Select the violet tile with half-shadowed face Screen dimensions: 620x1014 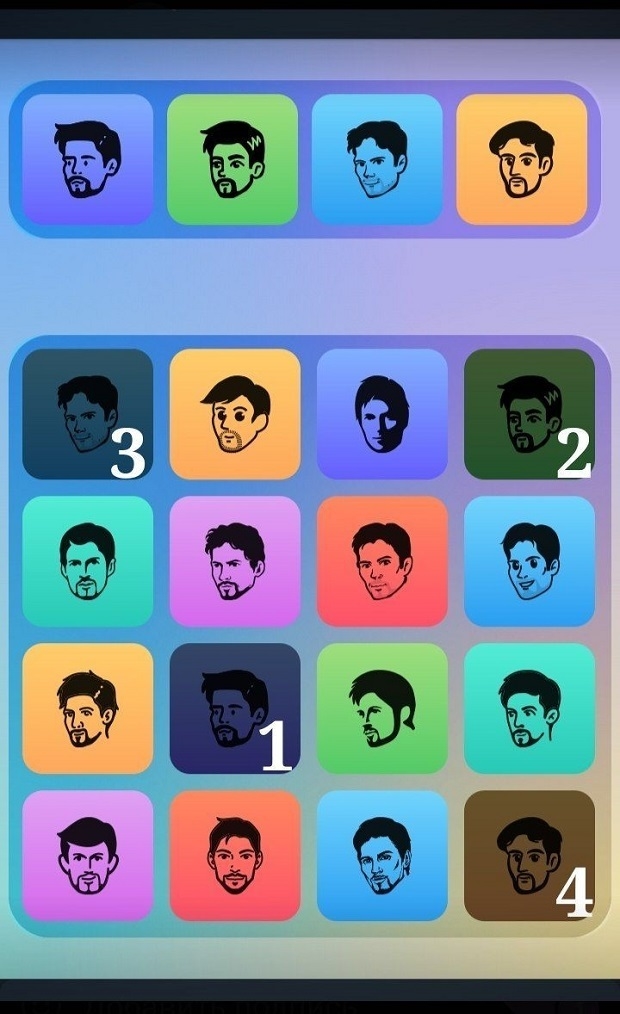pos(382,414)
